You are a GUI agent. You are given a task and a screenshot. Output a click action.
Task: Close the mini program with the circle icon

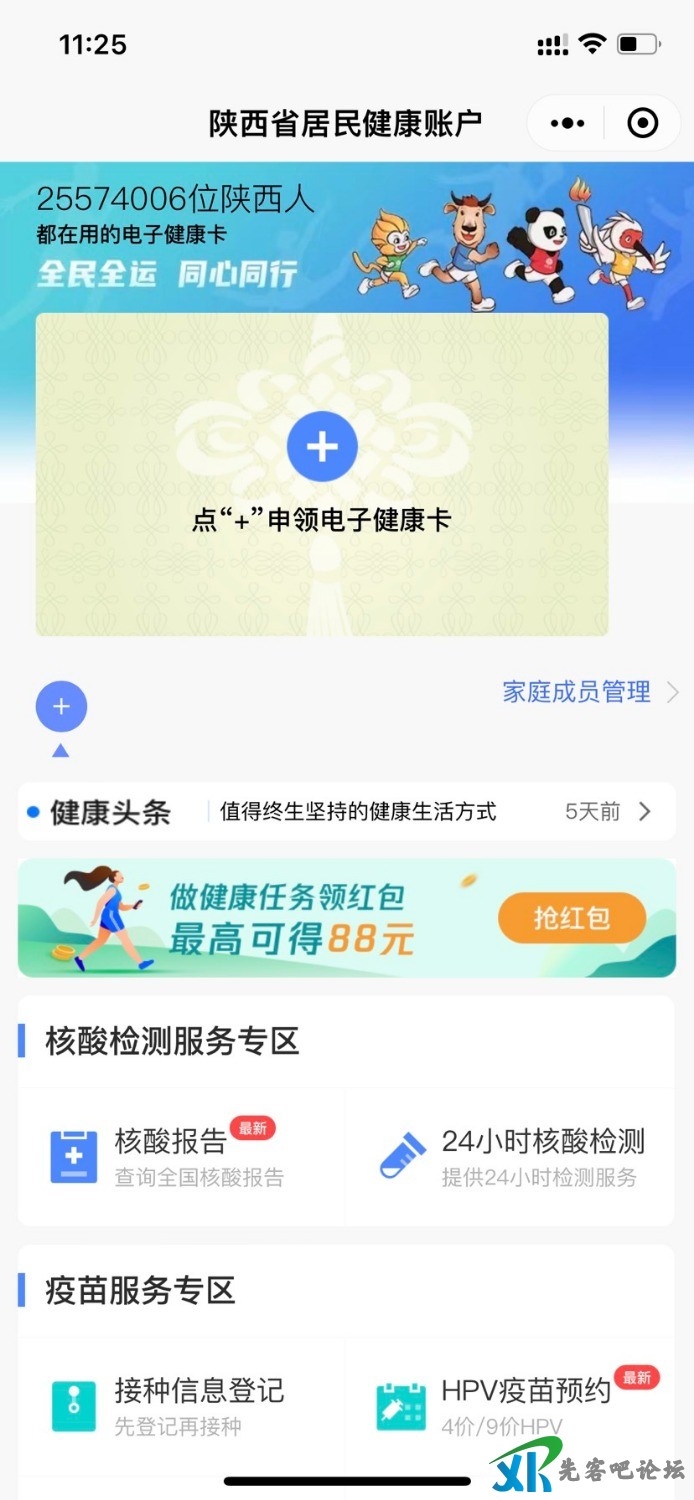[x=642, y=123]
